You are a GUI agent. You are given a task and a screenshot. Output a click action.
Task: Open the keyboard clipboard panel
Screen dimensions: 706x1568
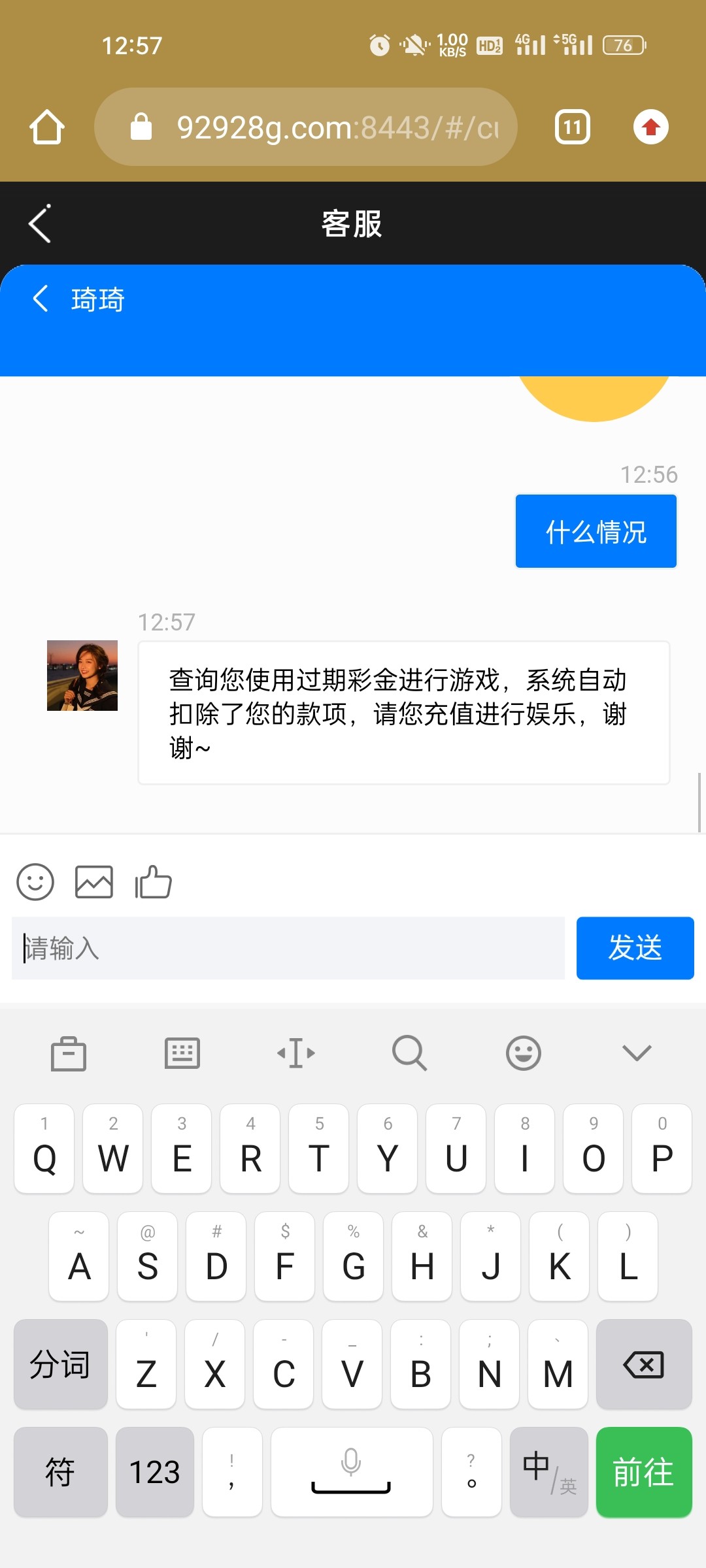68,1053
